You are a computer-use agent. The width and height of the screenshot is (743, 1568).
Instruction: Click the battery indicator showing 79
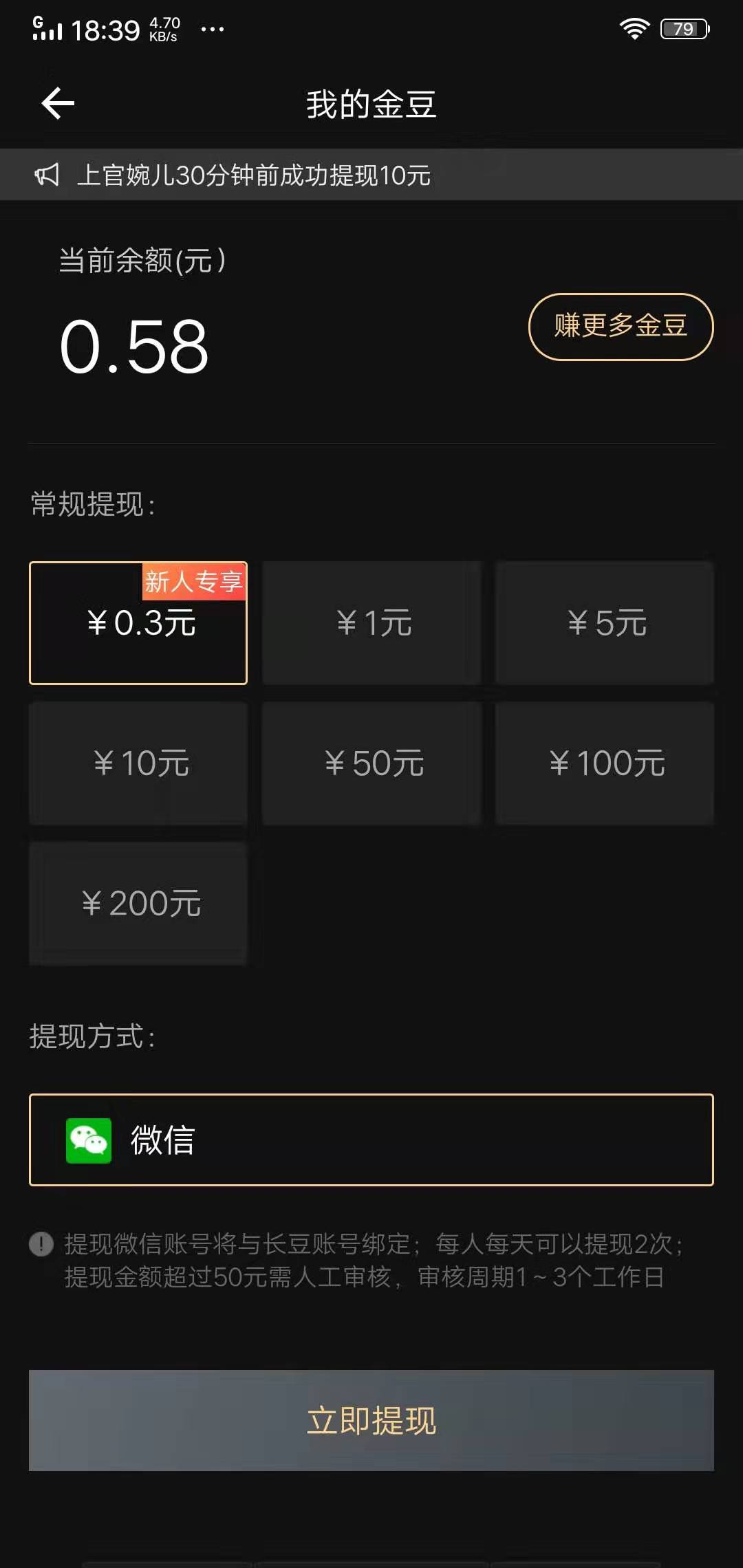click(x=683, y=29)
